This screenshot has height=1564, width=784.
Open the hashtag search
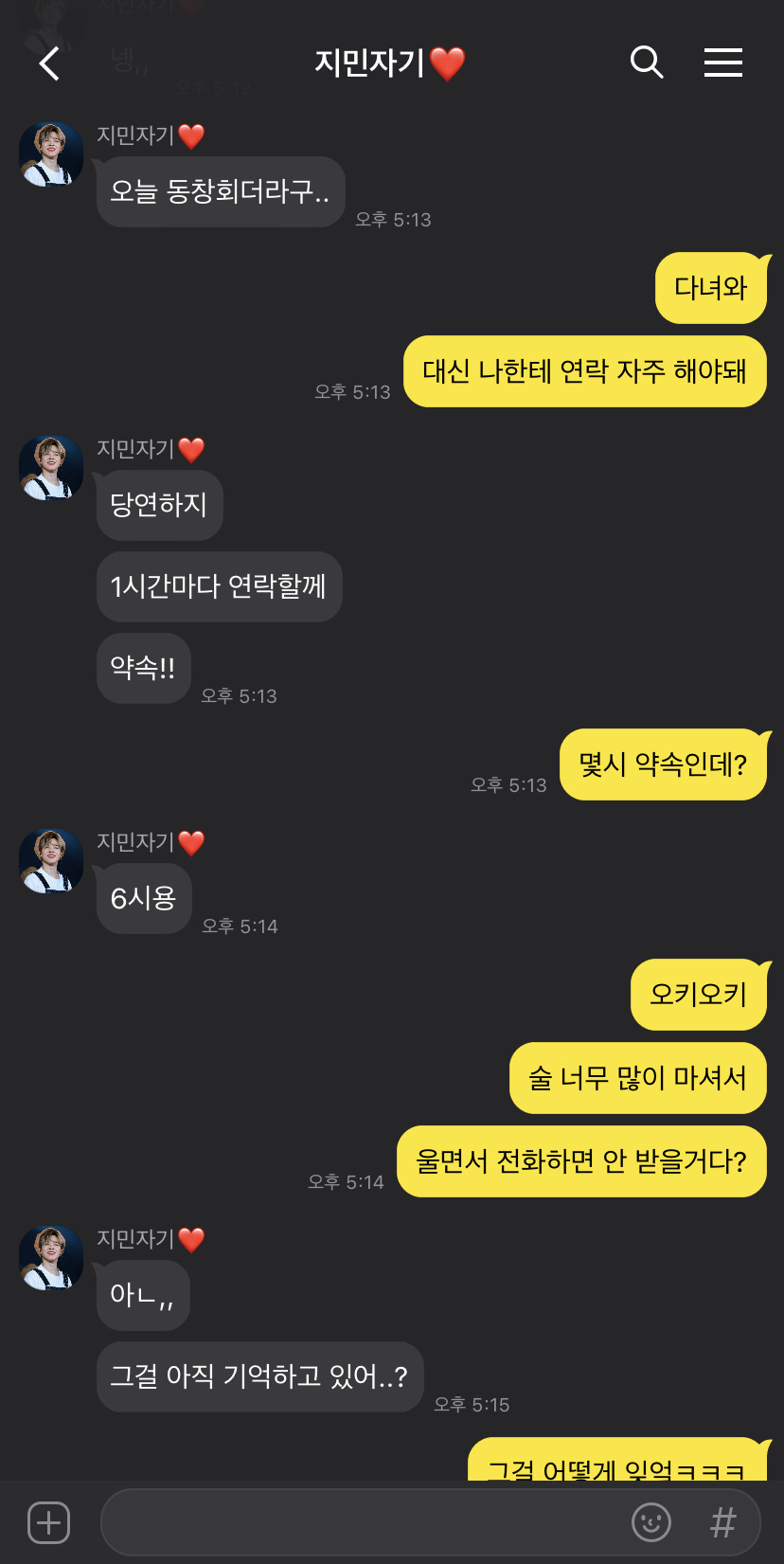pos(723,1522)
